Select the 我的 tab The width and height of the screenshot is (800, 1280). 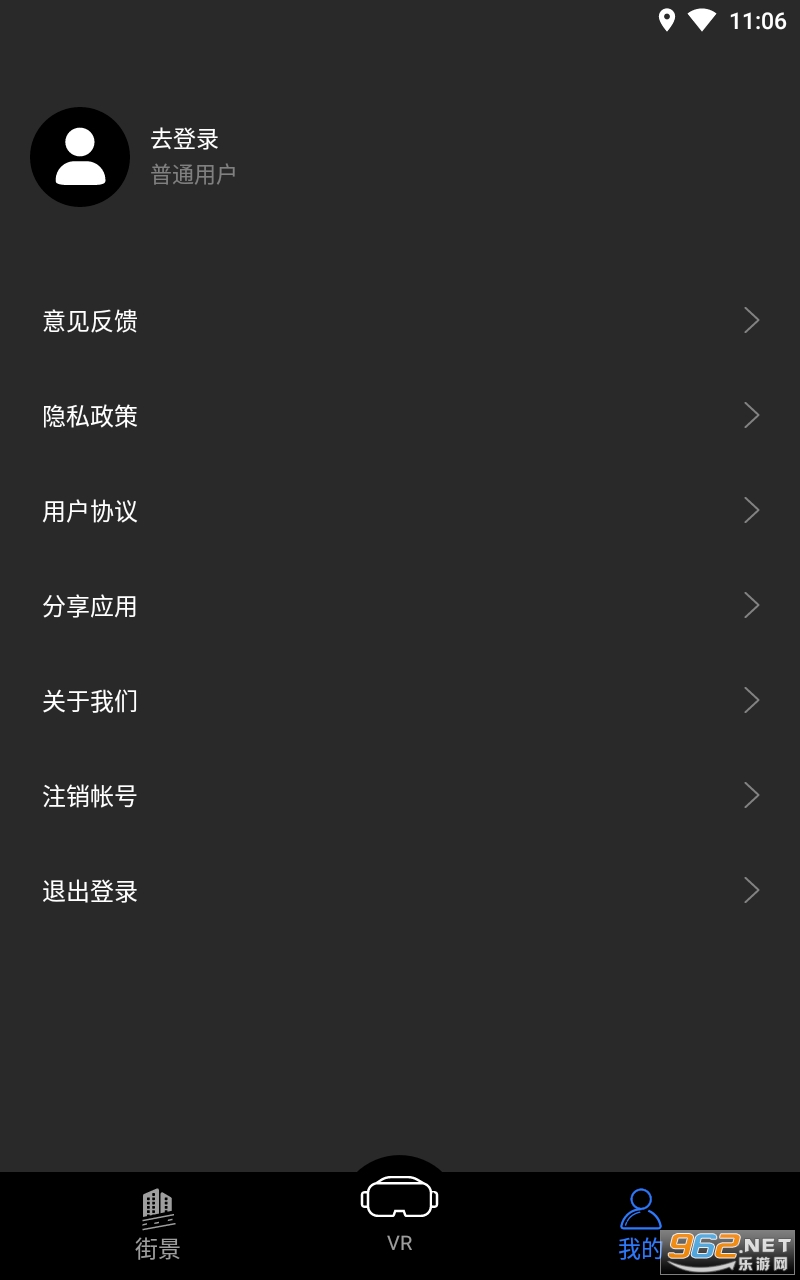640,1223
